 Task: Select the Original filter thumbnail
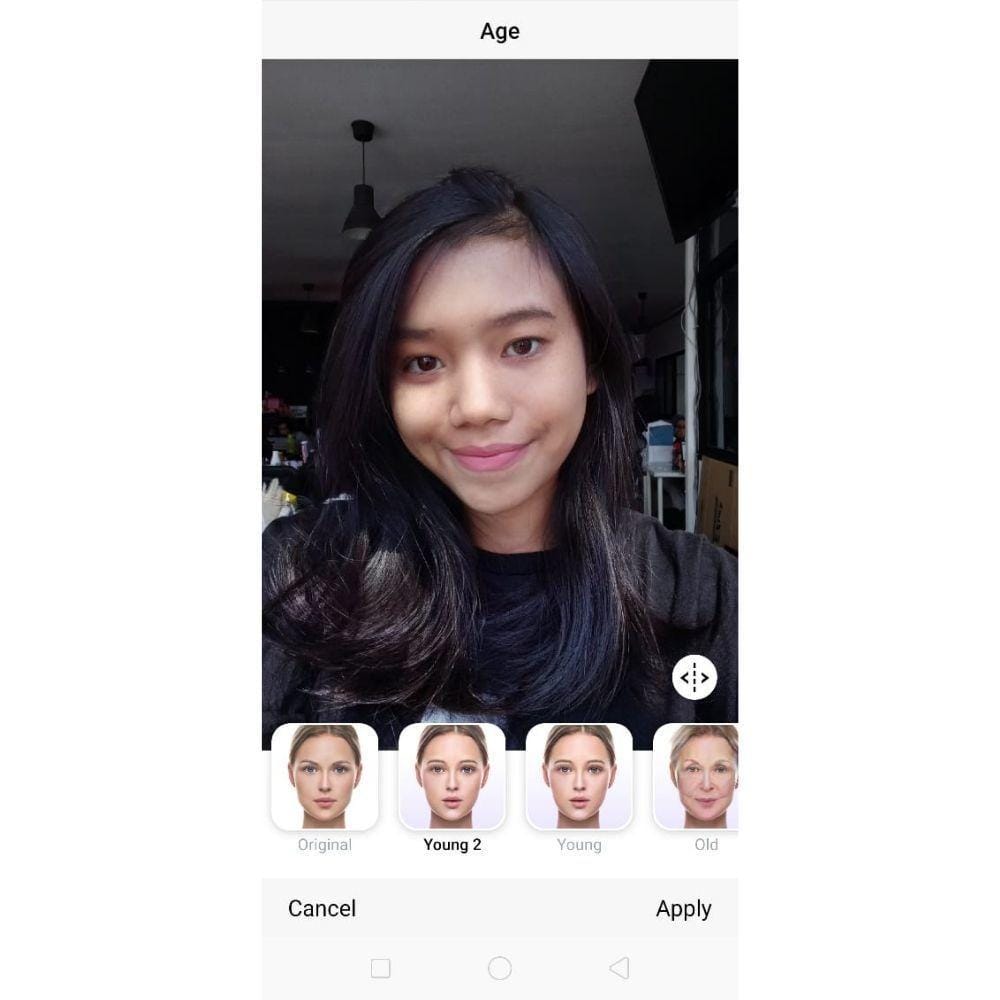coord(325,777)
